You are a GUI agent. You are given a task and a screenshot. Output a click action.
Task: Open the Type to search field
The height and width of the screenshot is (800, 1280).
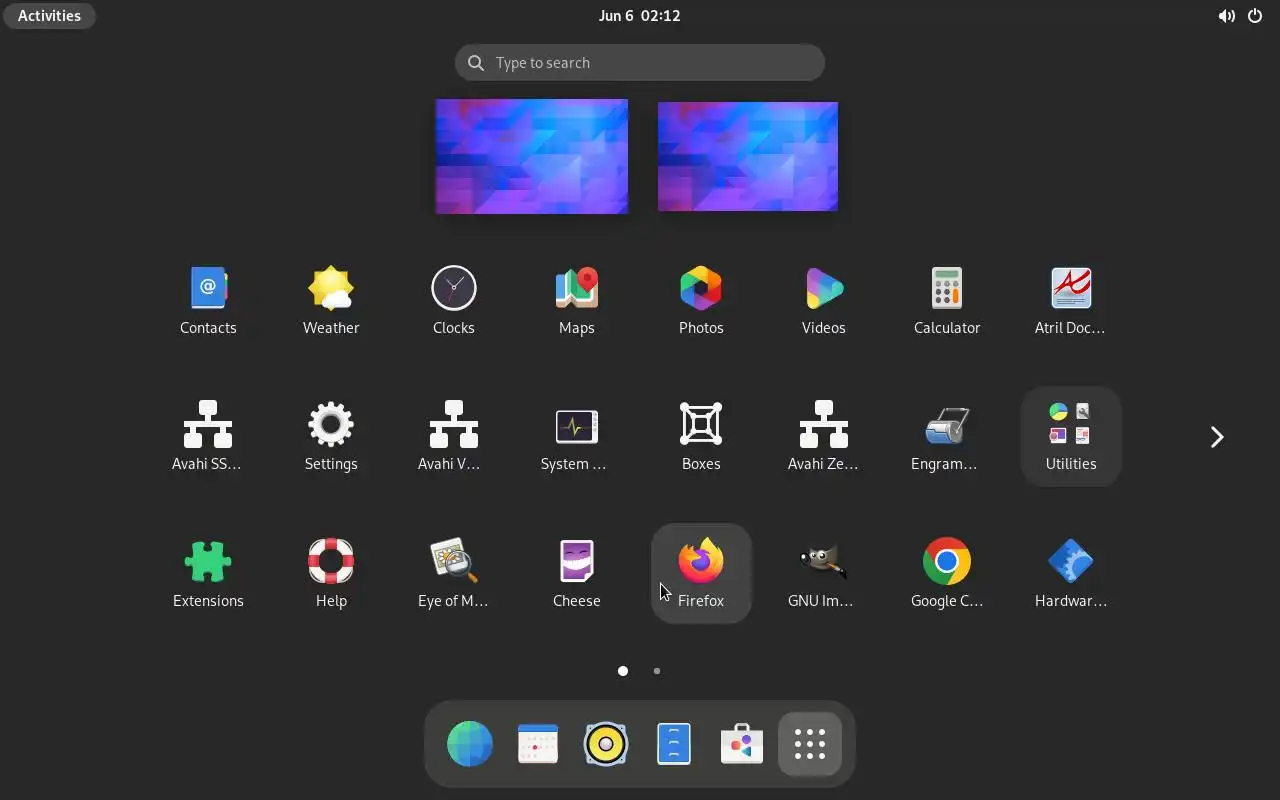tap(640, 63)
